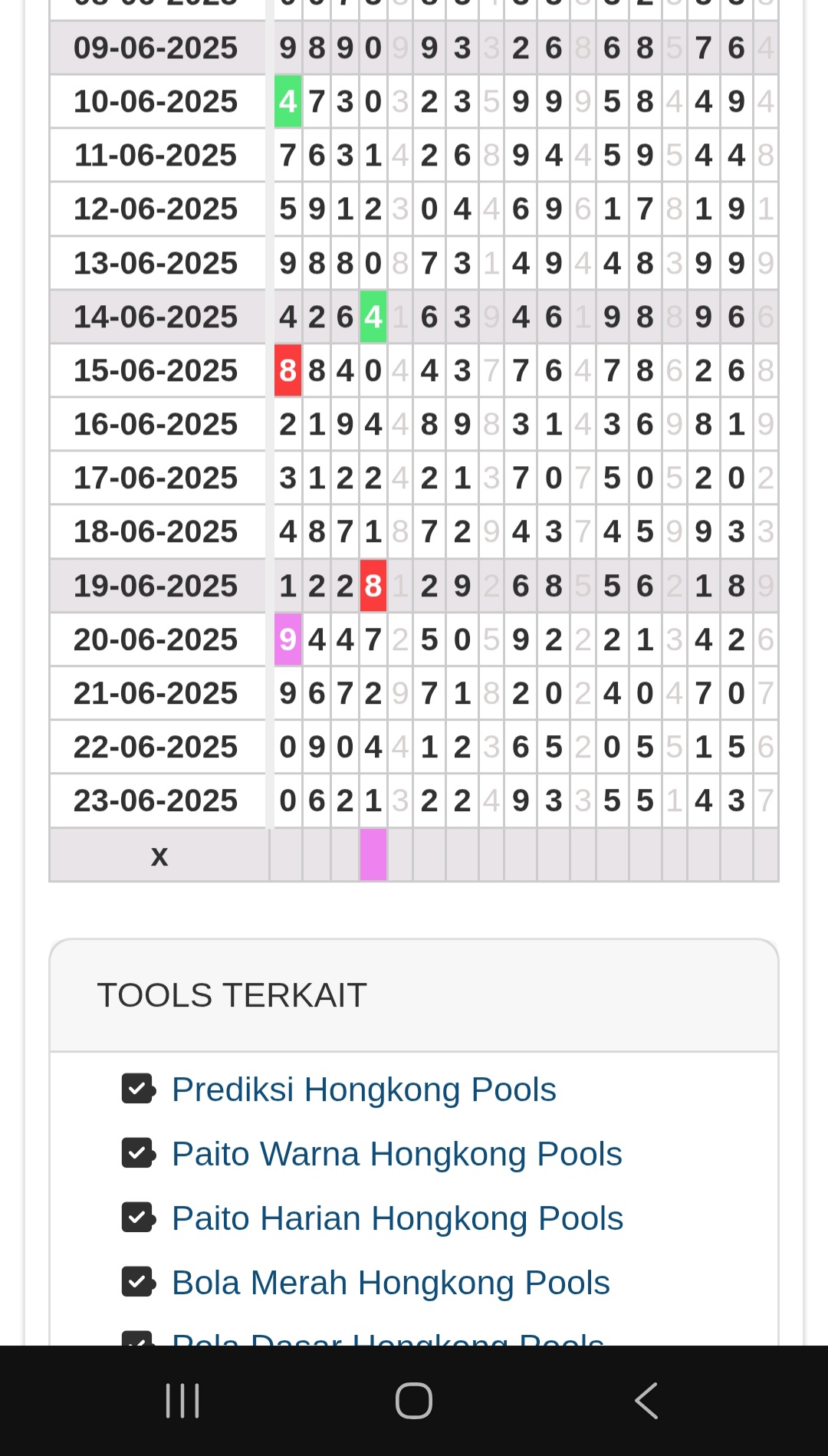The height and width of the screenshot is (1456, 828).
Task: Go to Paito Harian Hongkong Pools
Action: point(397,1218)
